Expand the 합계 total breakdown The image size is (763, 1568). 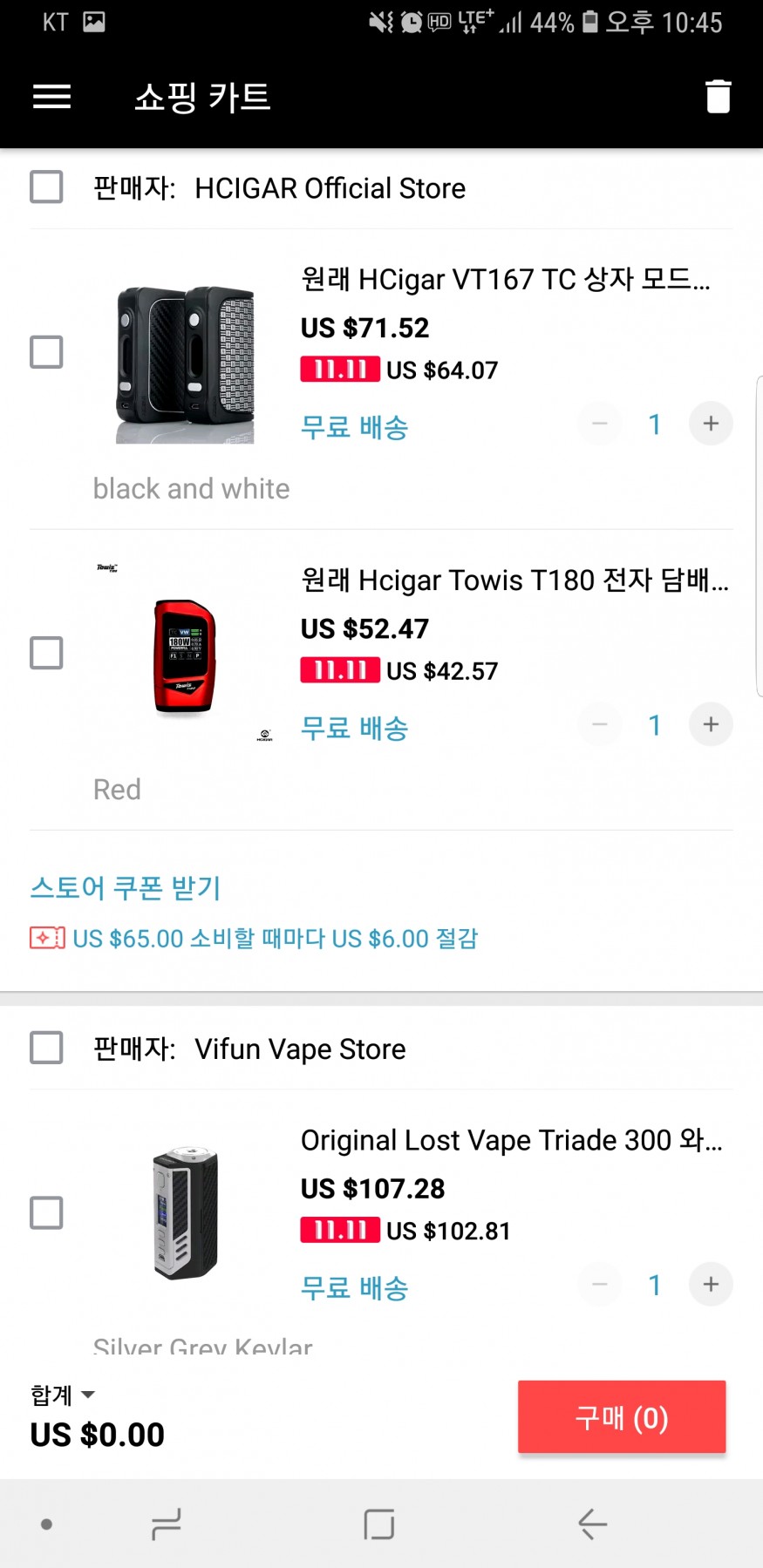[63, 1395]
